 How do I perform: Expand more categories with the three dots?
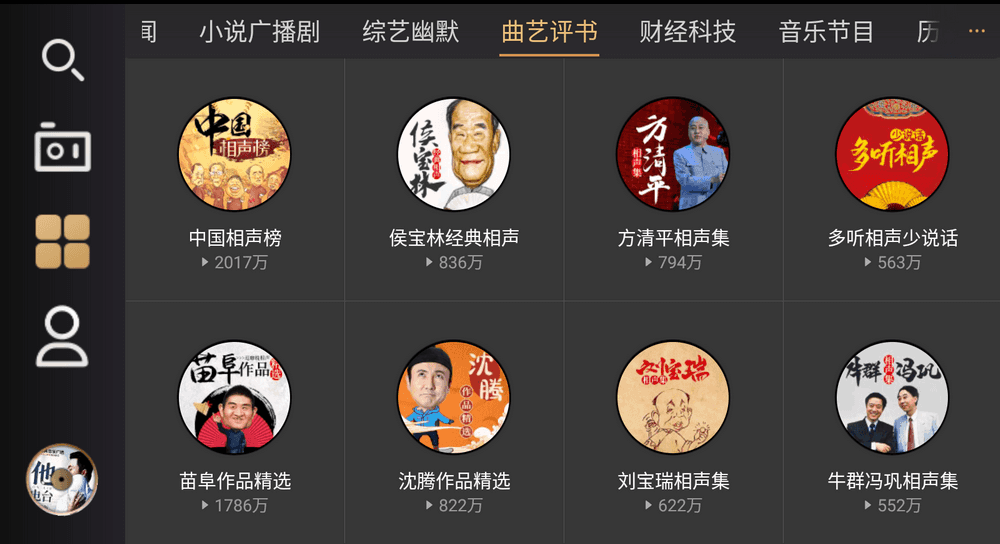click(976, 32)
